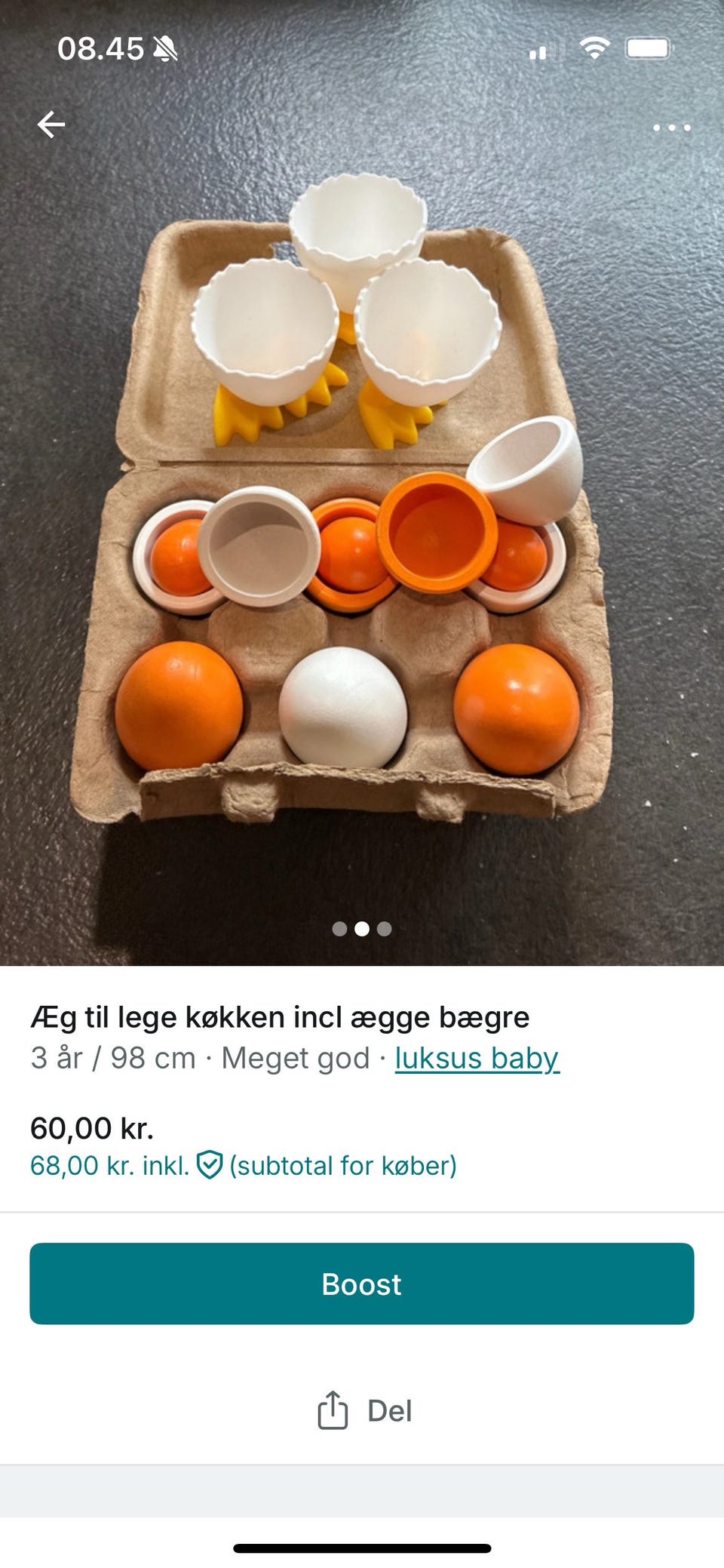Tap the egg carton product photo
Viewport: 724px width, 1568px height.
[x=362, y=528]
